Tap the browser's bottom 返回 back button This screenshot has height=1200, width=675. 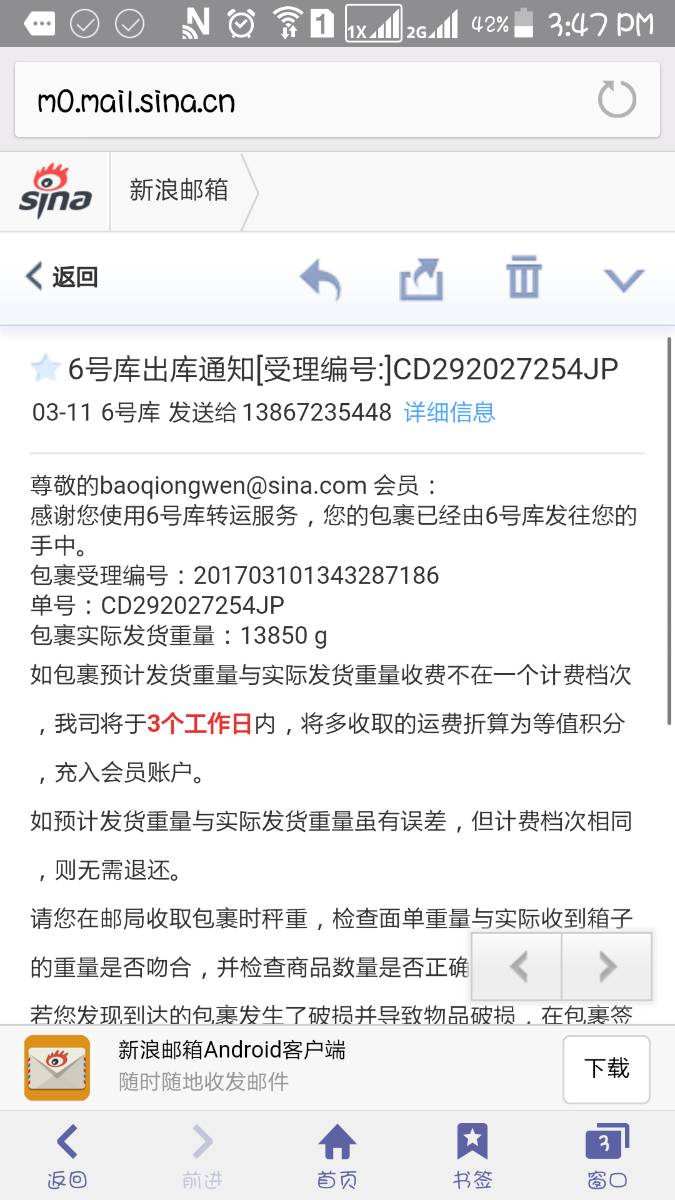67,1156
